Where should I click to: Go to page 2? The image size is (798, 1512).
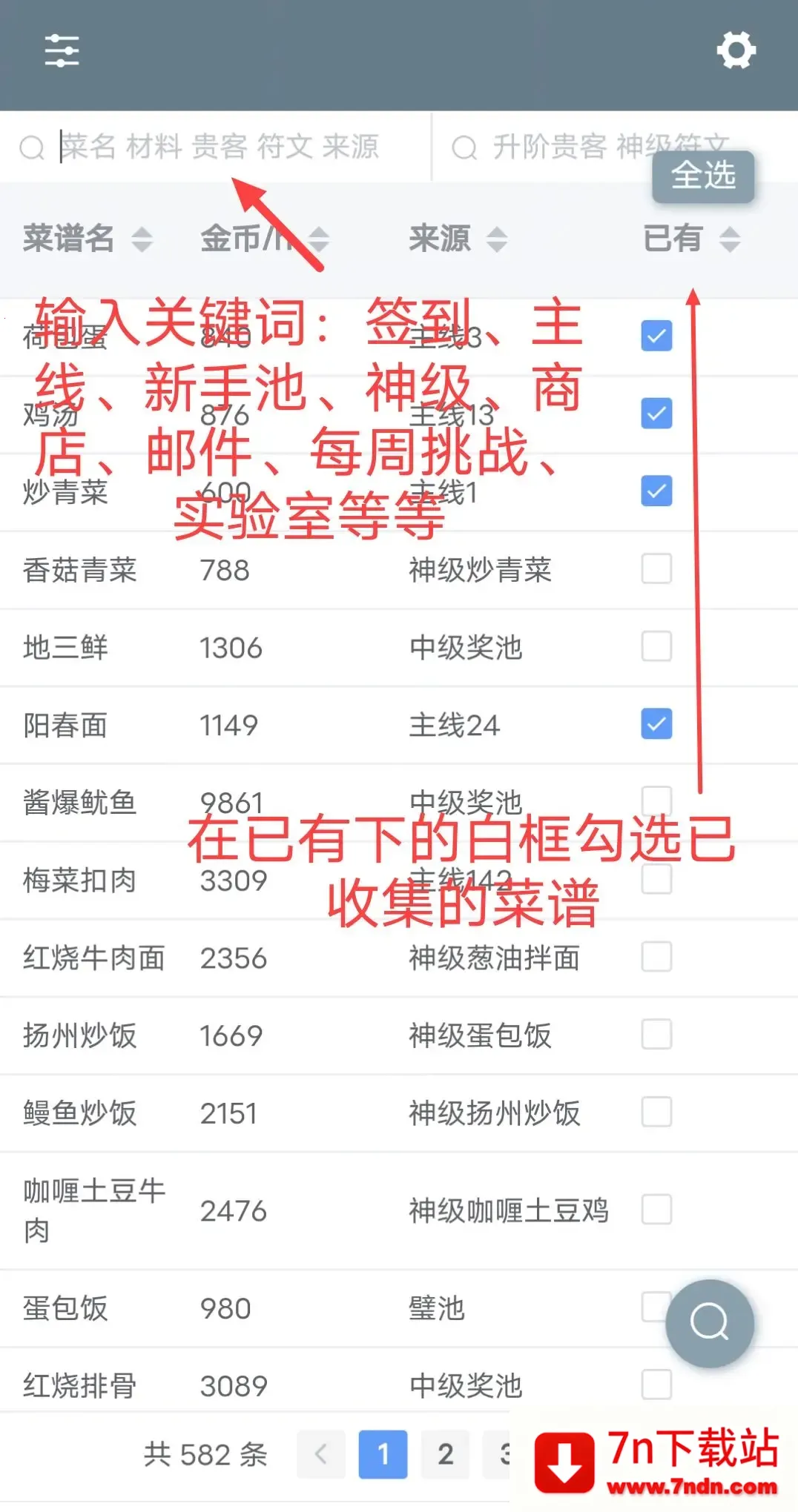pyautogui.click(x=445, y=1454)
